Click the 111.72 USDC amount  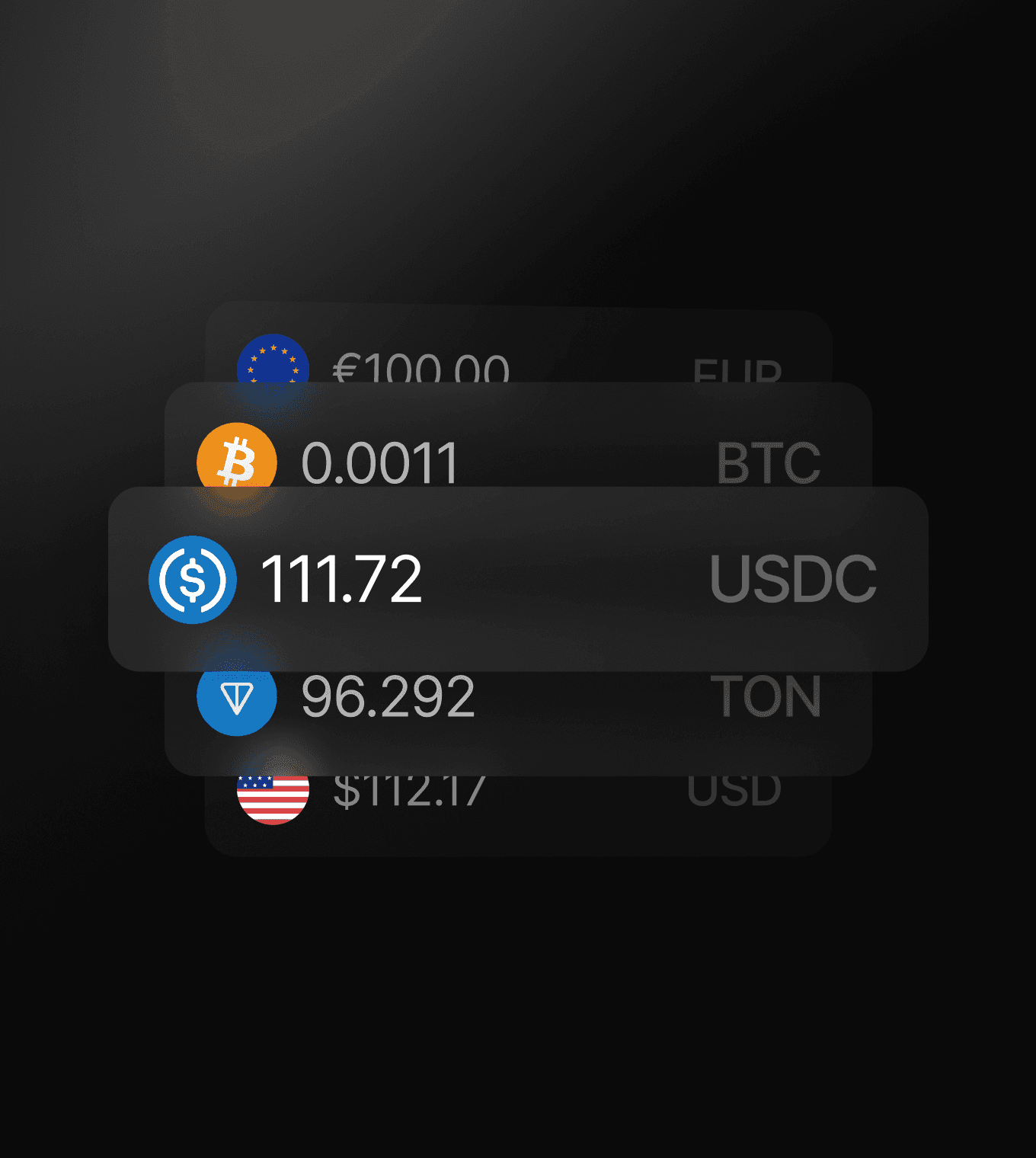click(x=344, y=581)
